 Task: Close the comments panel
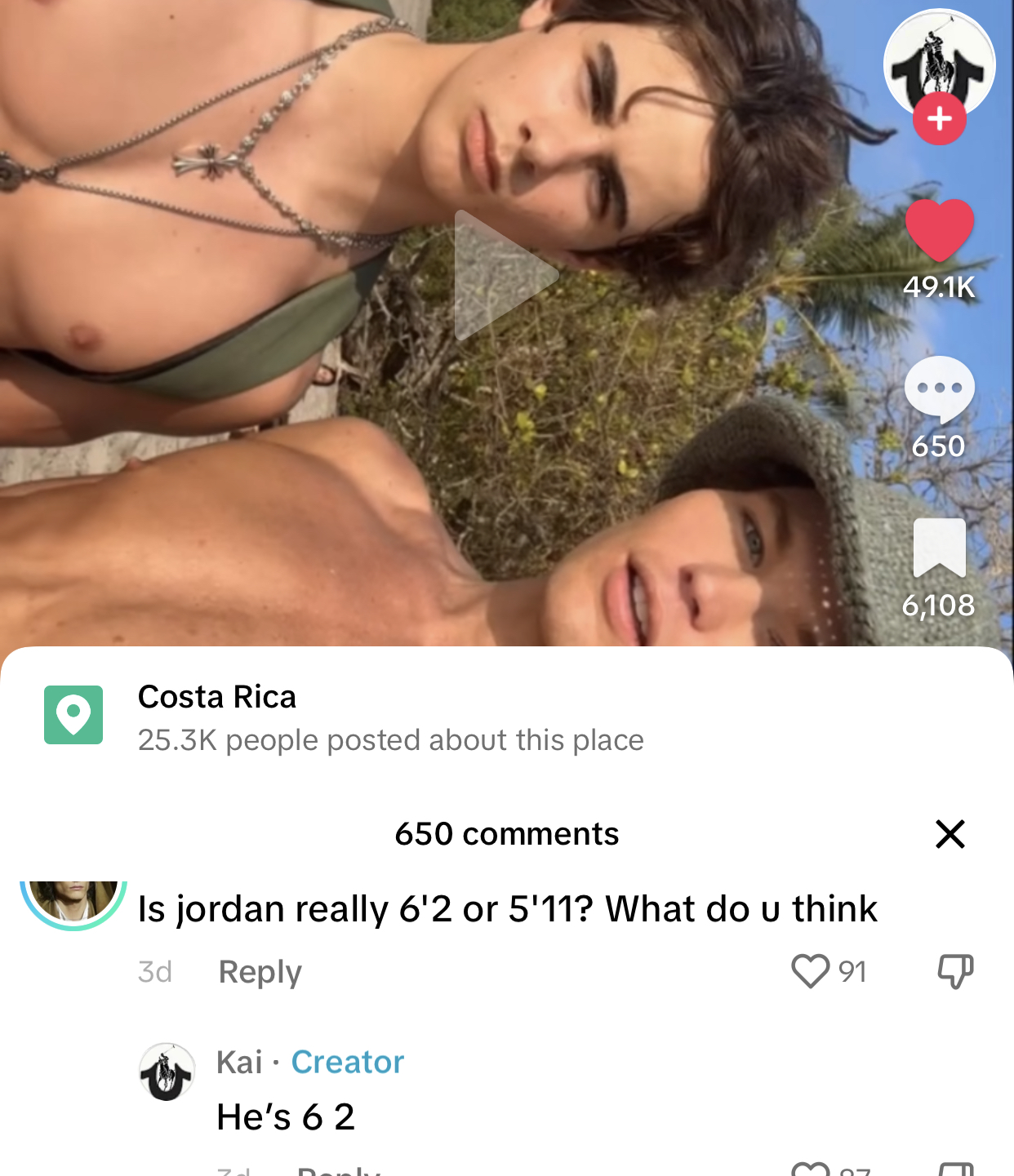pyautogui.click(x=950, y=834)
